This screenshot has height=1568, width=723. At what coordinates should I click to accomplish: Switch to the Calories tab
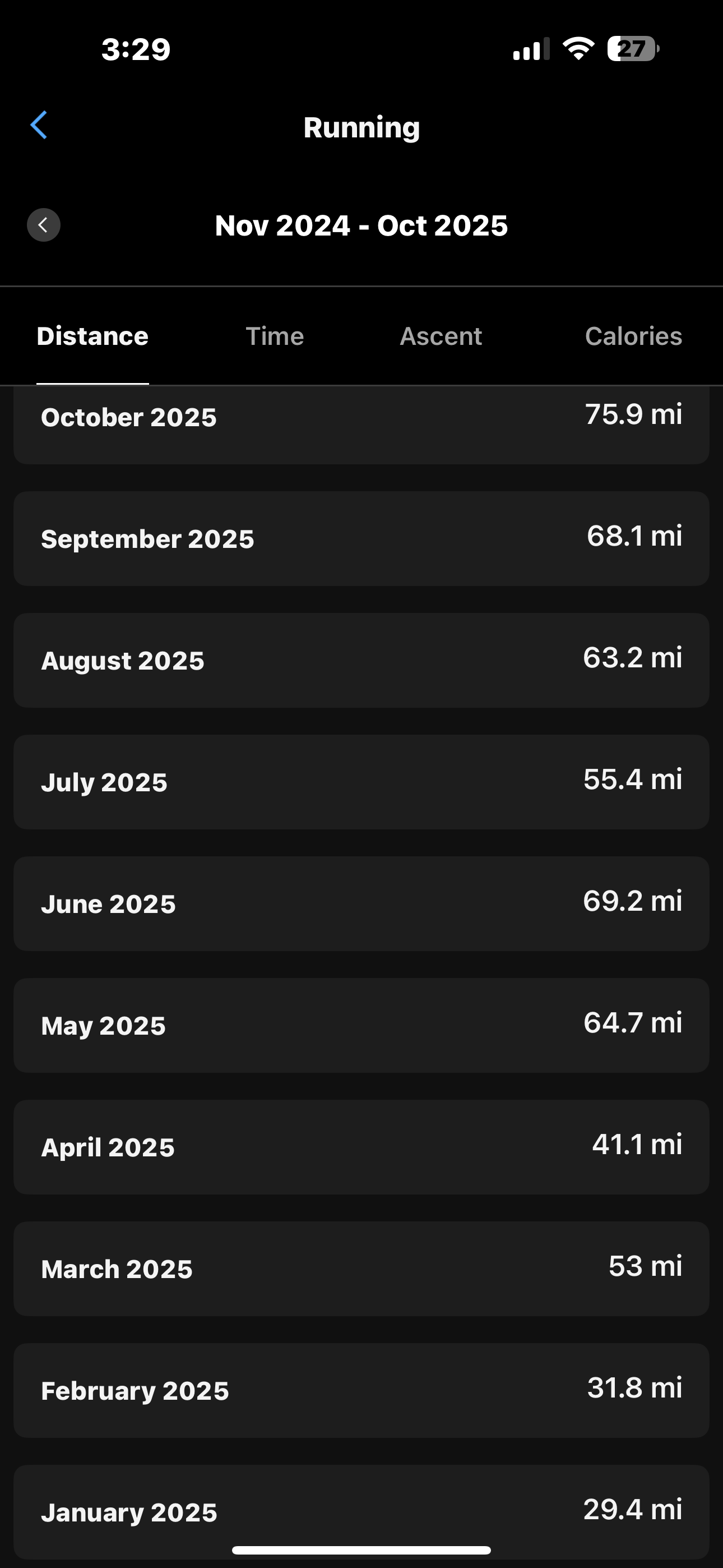click(x=633, y=336)
